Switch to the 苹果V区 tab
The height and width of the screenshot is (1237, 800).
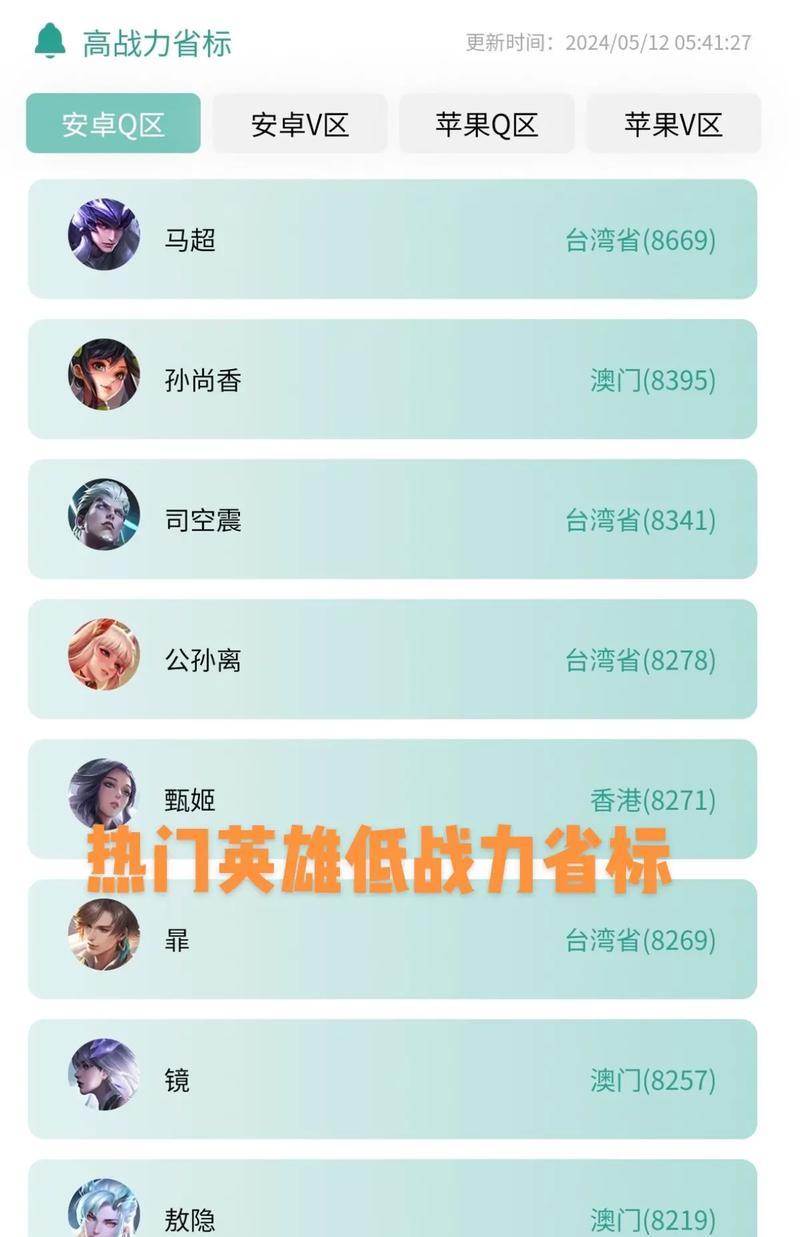click(673, 124)
